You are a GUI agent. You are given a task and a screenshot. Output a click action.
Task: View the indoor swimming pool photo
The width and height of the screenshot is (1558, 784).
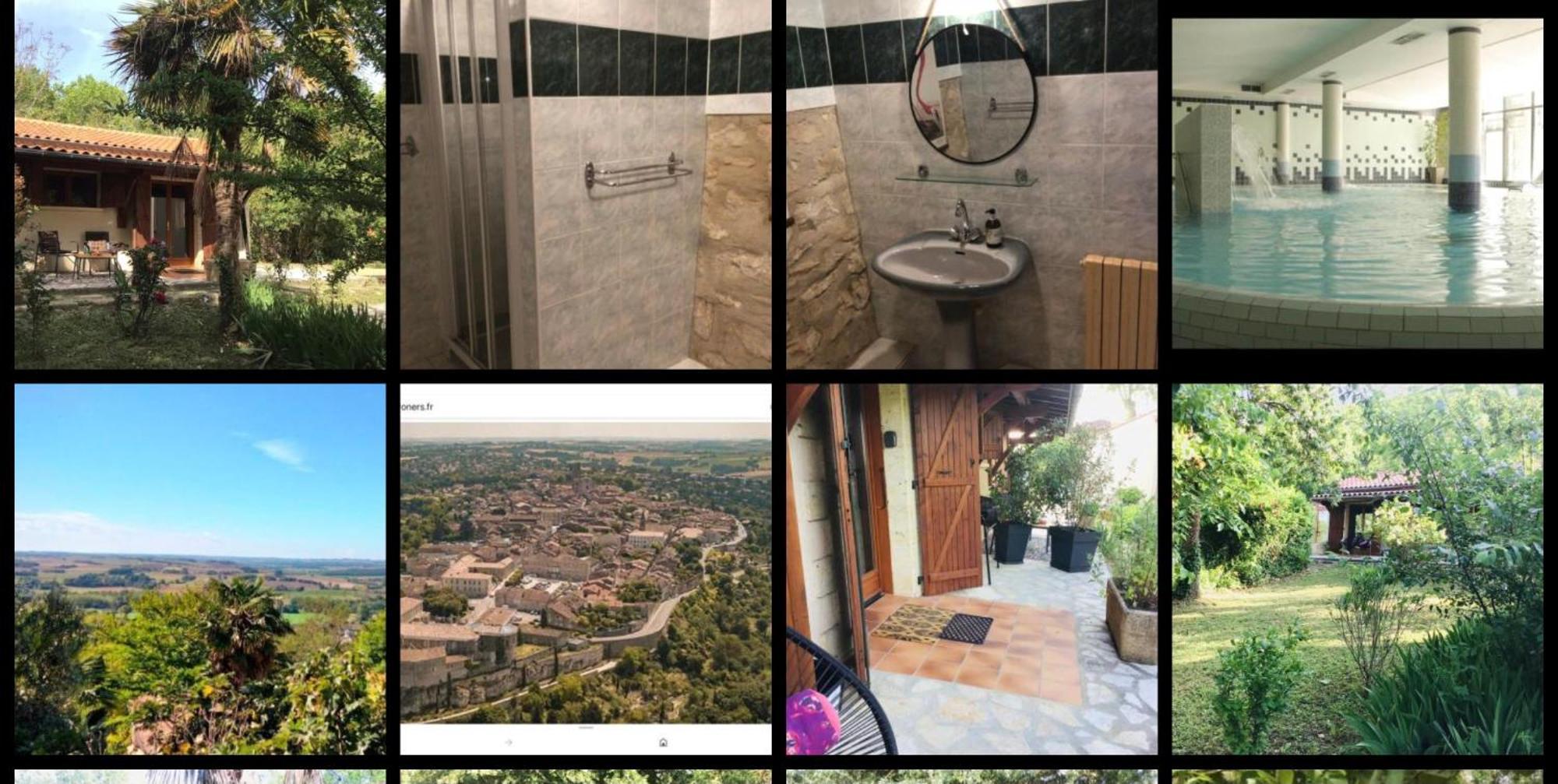point(1357,184)
